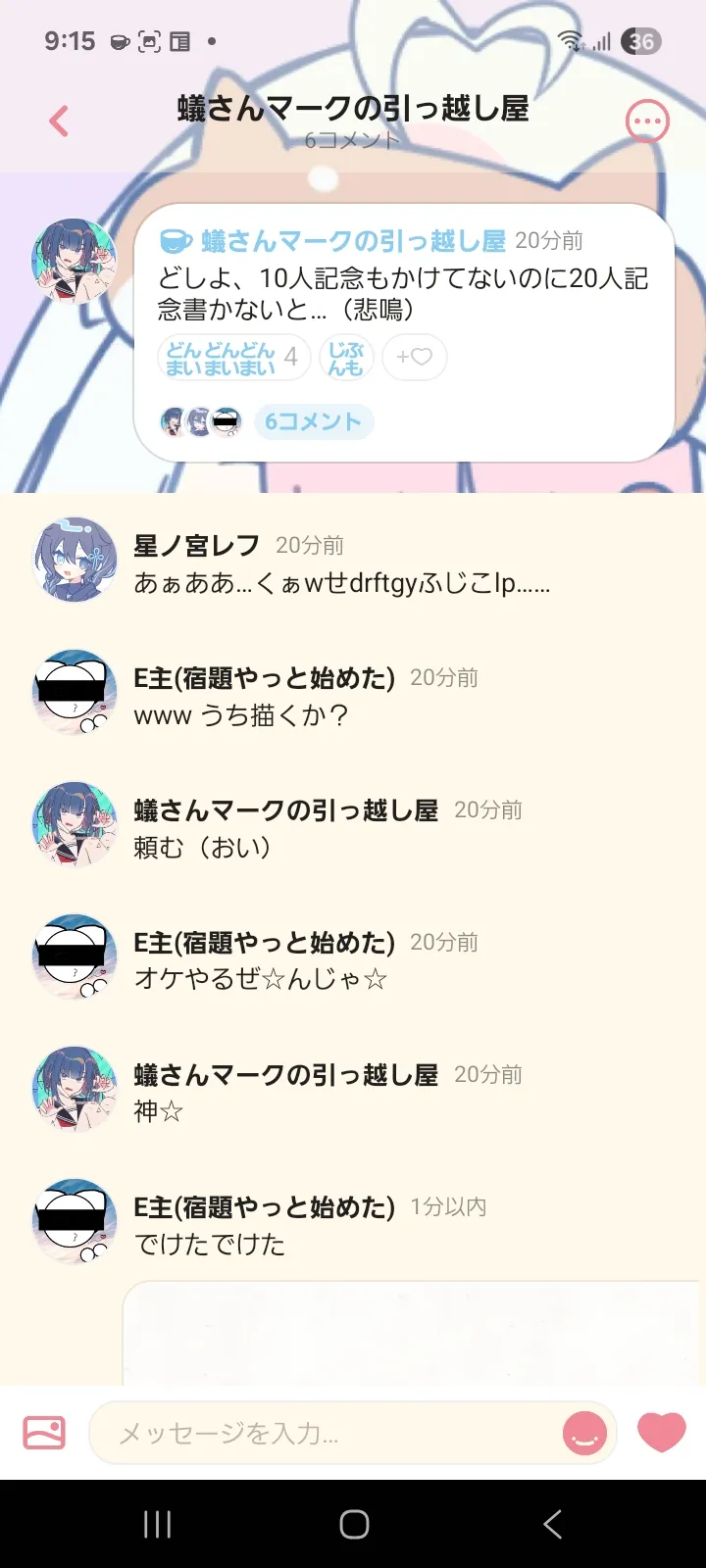Viewport: 706px width, 1568px height.
Task: Attach an image to the message
Action: tap(44, 1433)
